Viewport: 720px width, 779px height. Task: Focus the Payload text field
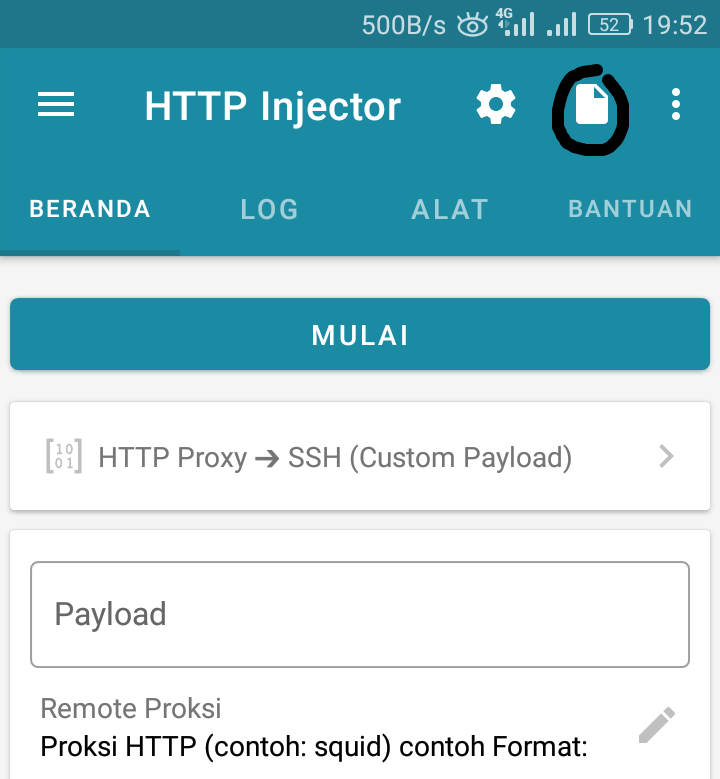pyautogui.click(x=360, y=614)
